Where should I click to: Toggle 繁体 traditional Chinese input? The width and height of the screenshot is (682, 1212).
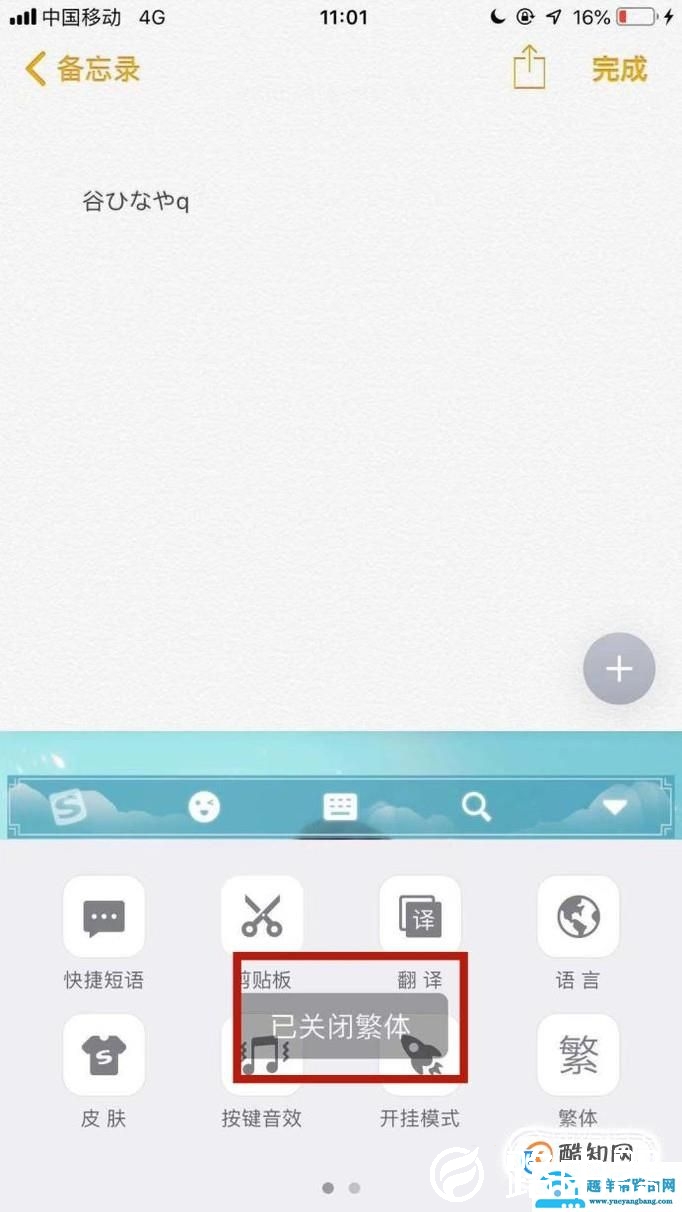coord(578,1055)
